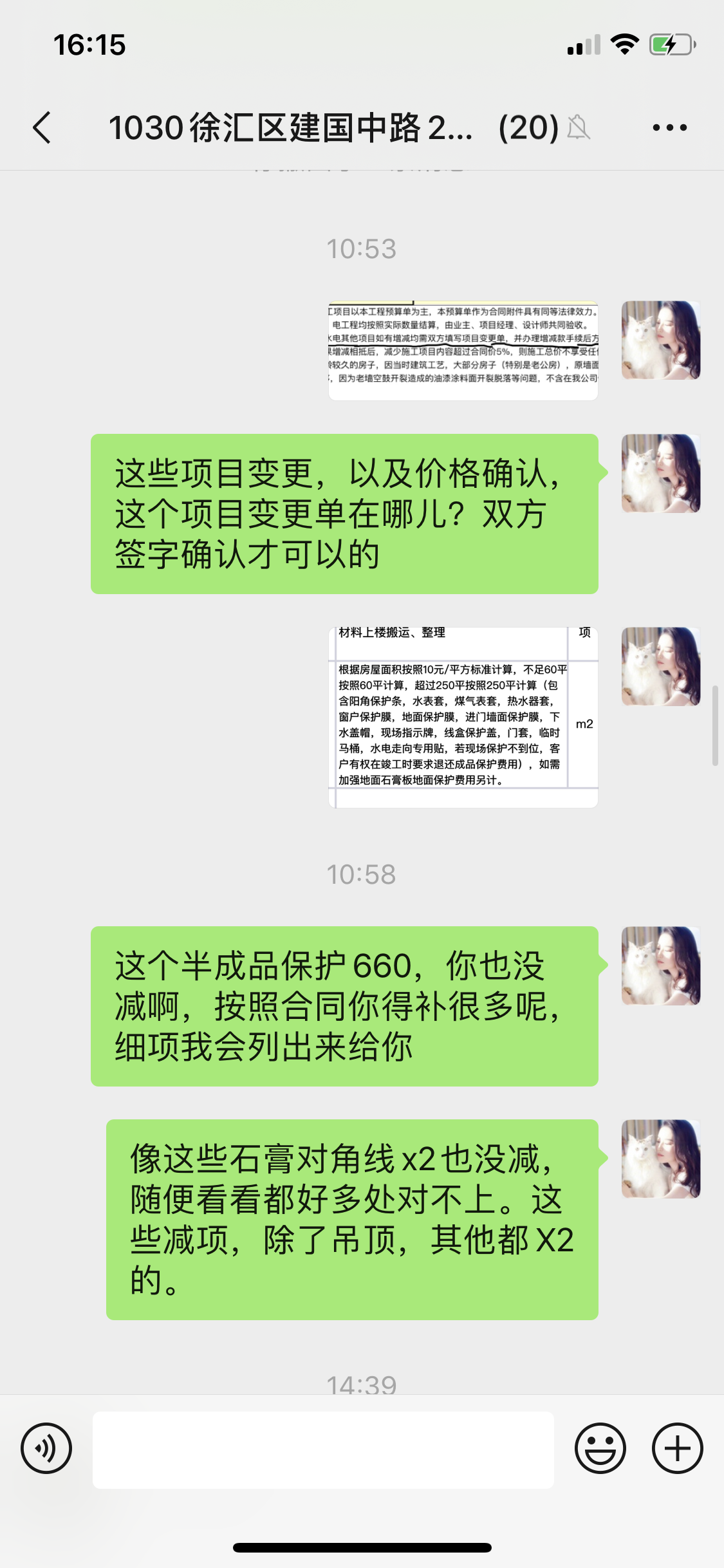Tap the sender avatar beside the 半成品保护660 message
Viewport: 724px width, 1568px height.
pyautogui.click(x=660, y=966)
